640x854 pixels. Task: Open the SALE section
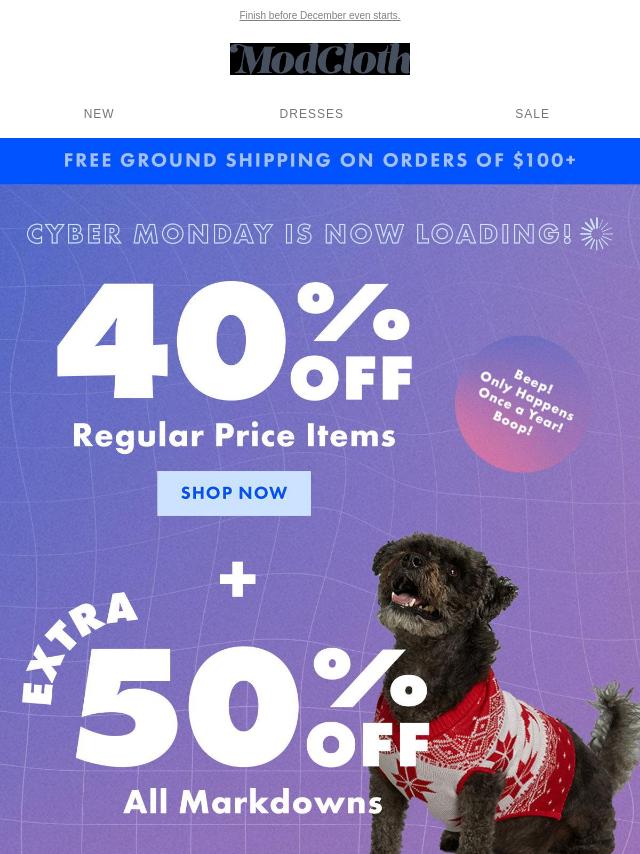pos(532,114)
